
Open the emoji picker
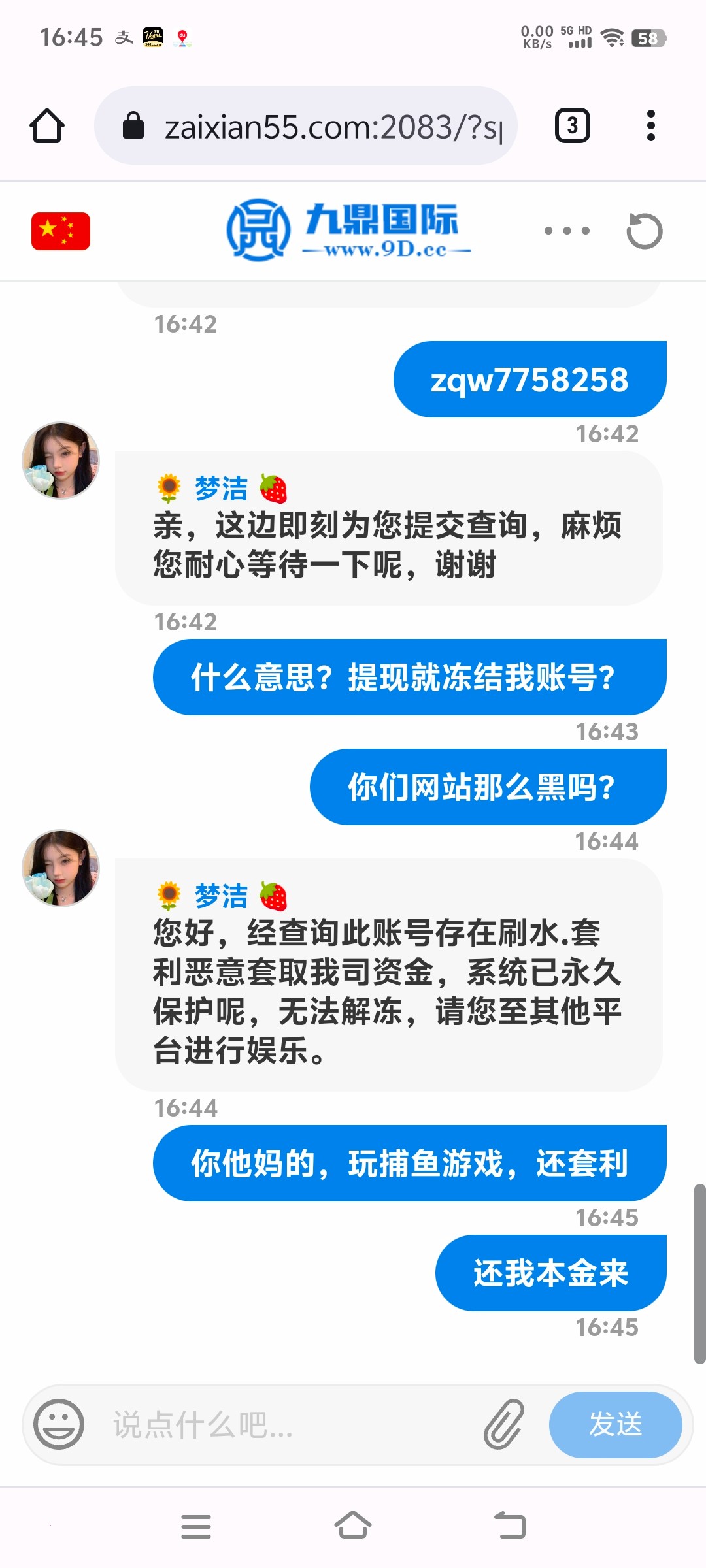(x=59, y=1424)
